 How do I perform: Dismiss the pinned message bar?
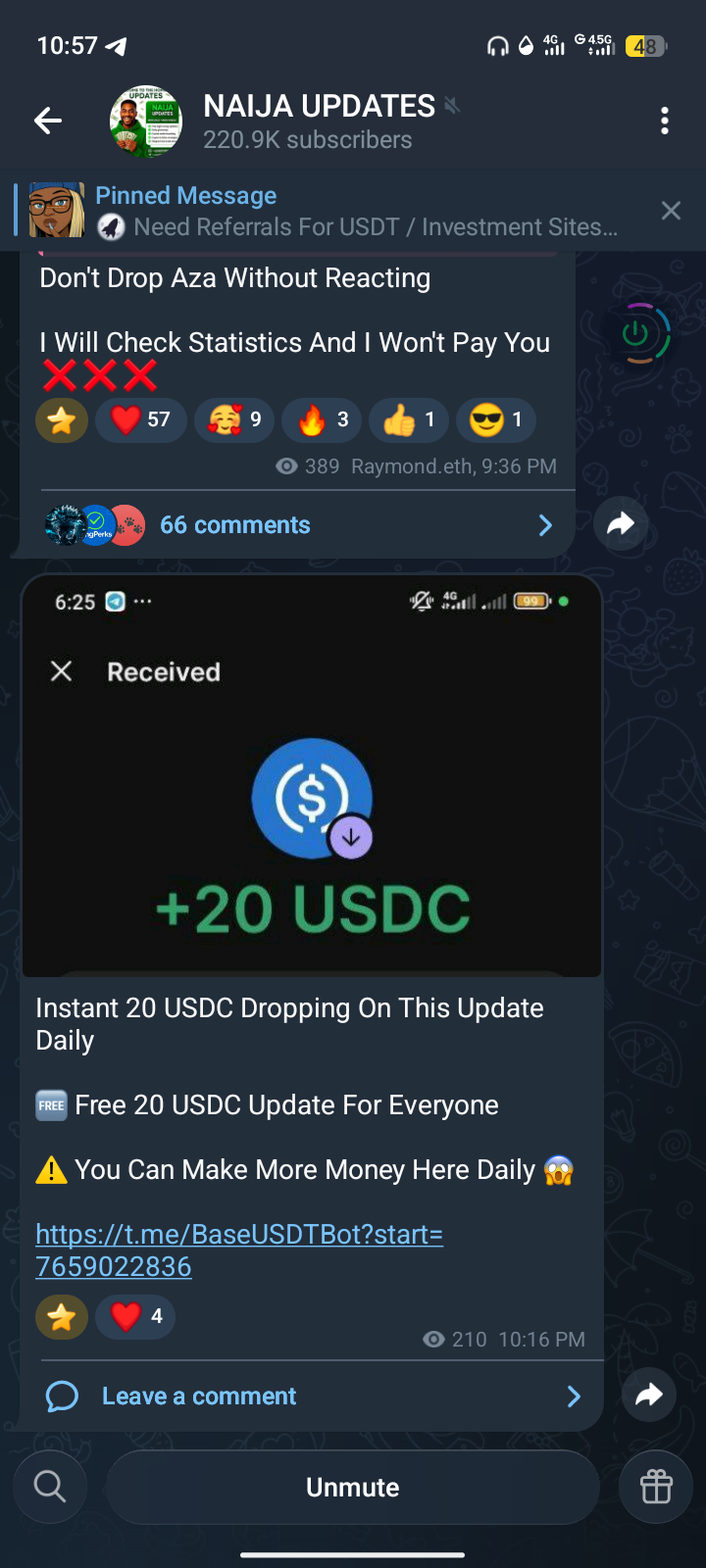click(671, 211)
